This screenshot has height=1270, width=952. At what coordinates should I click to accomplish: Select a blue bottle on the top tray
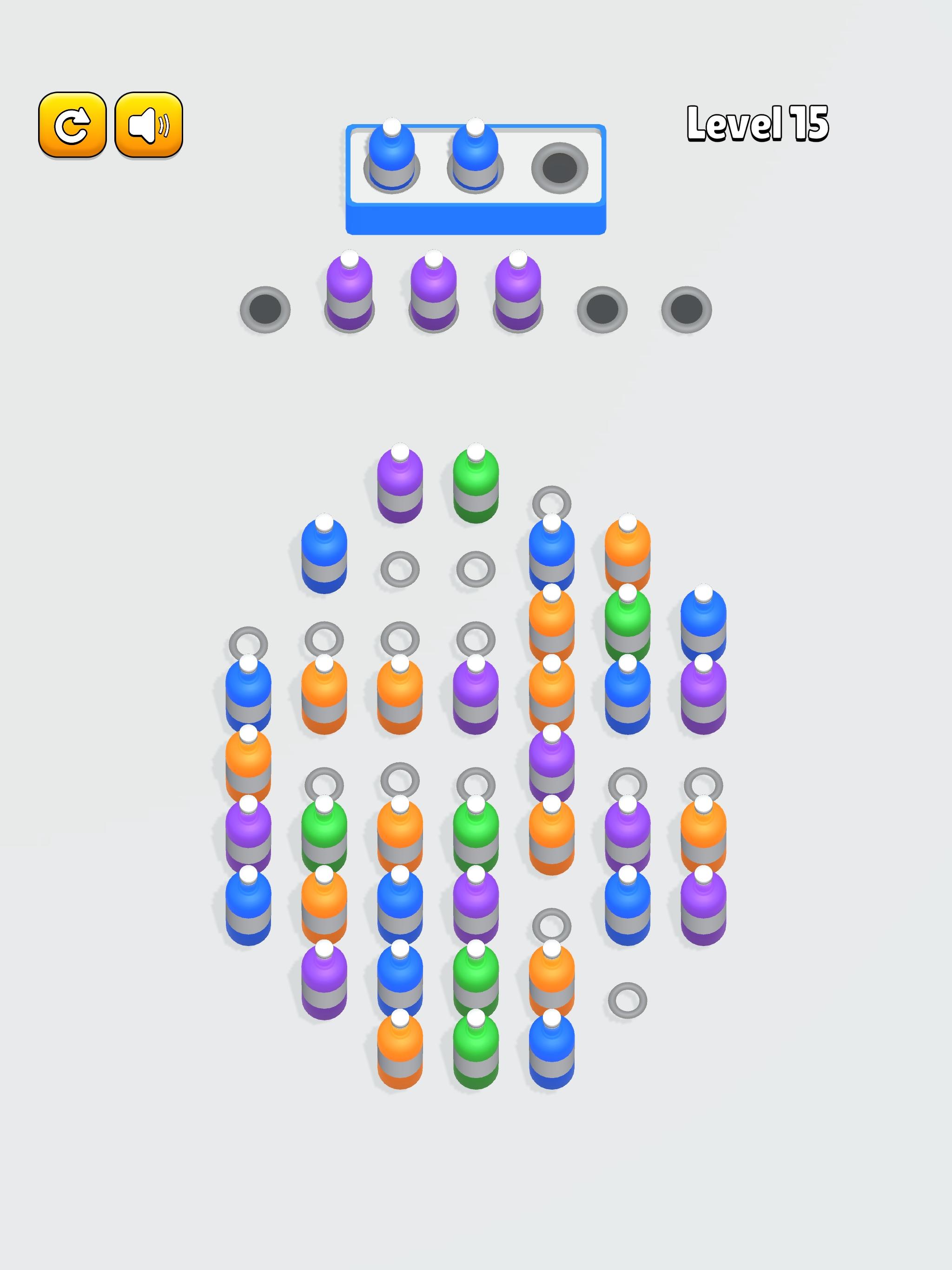tap(393, 155)
